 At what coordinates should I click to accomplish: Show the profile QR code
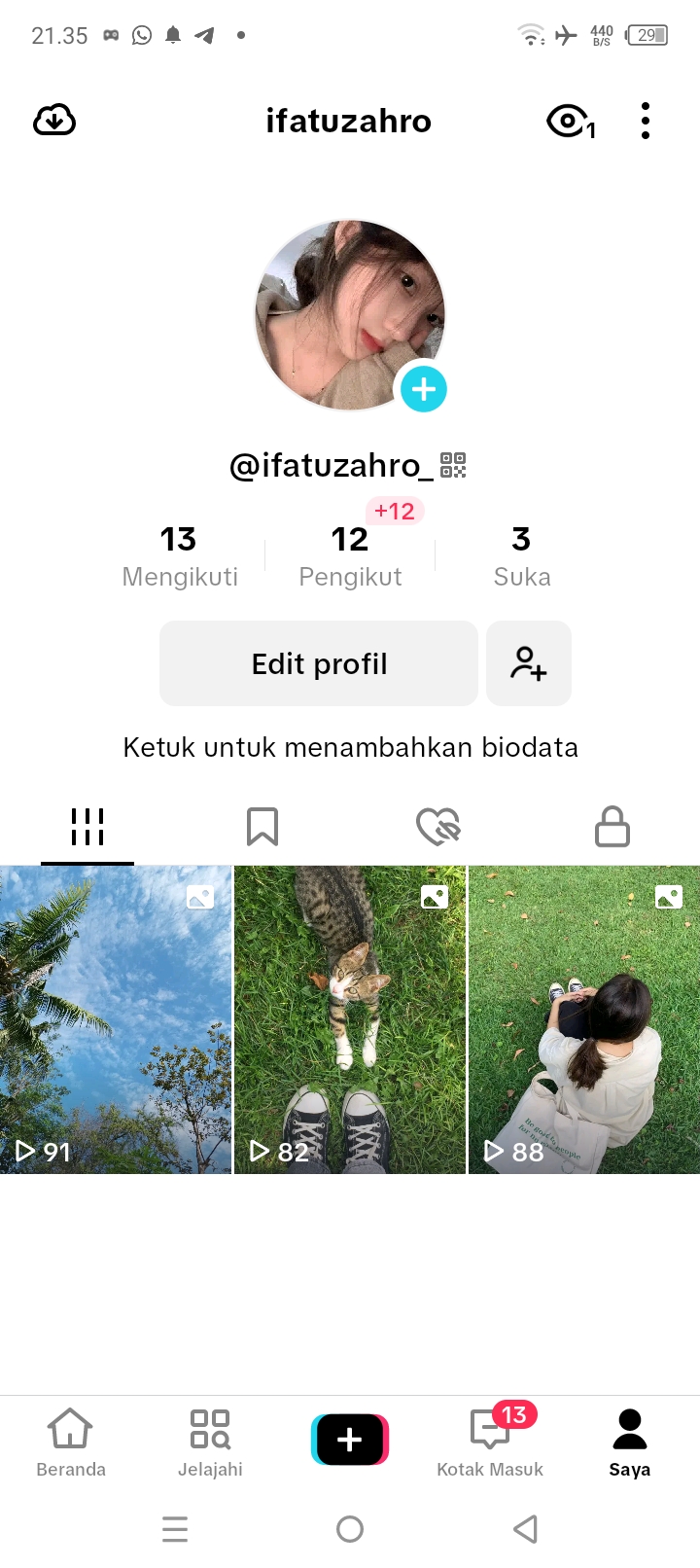tap(453, 466)
